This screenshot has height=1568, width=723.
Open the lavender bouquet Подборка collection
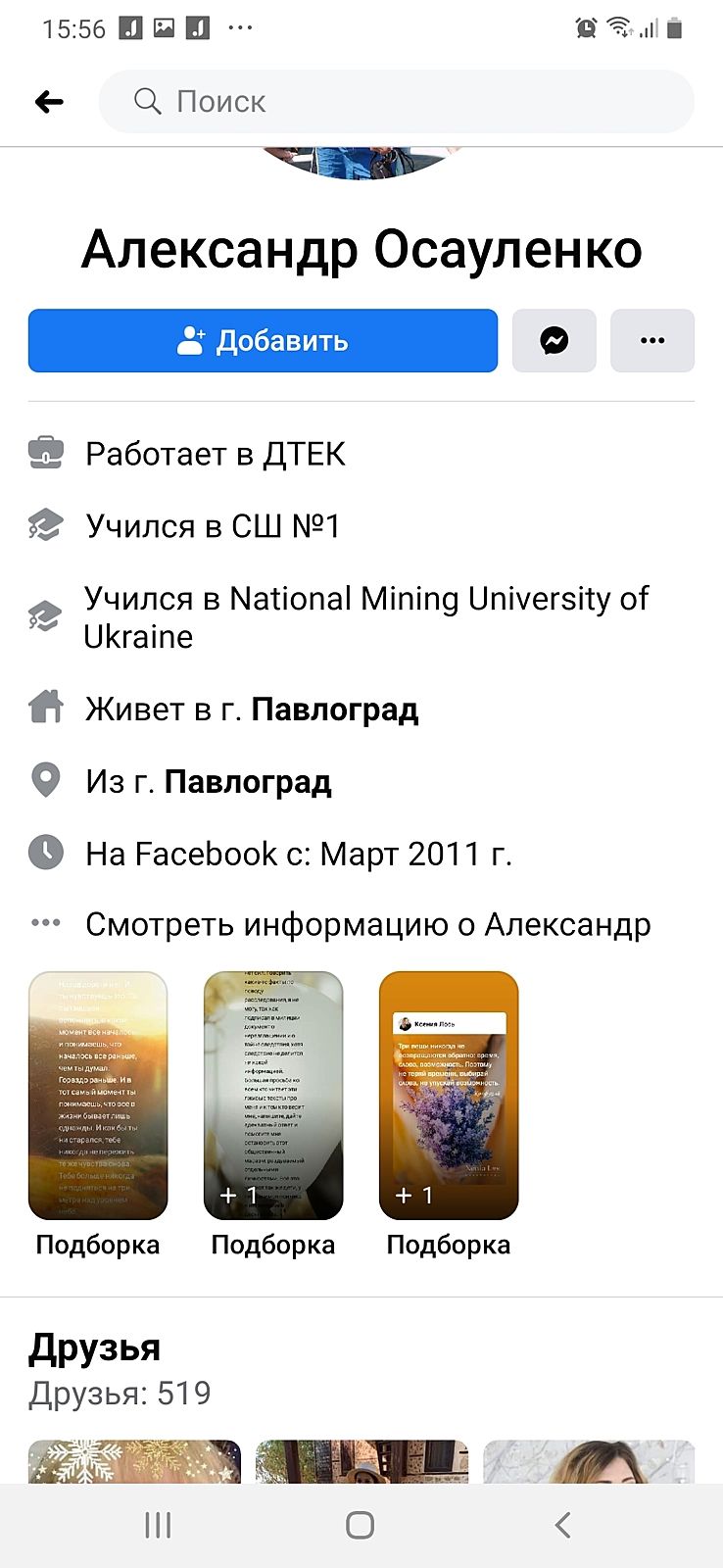pos(449,1096)
